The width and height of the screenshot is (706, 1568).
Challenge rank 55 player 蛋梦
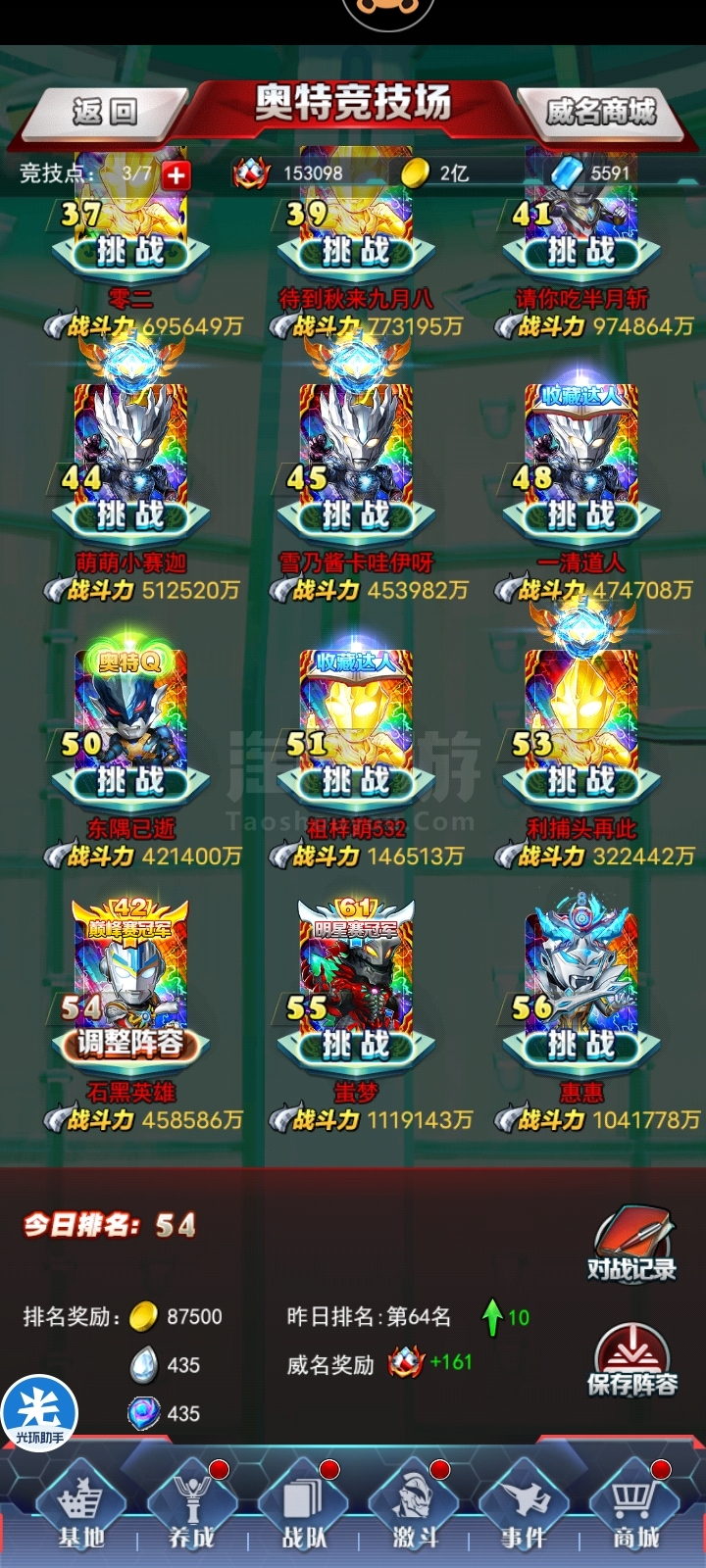[x=356, y=1046]
